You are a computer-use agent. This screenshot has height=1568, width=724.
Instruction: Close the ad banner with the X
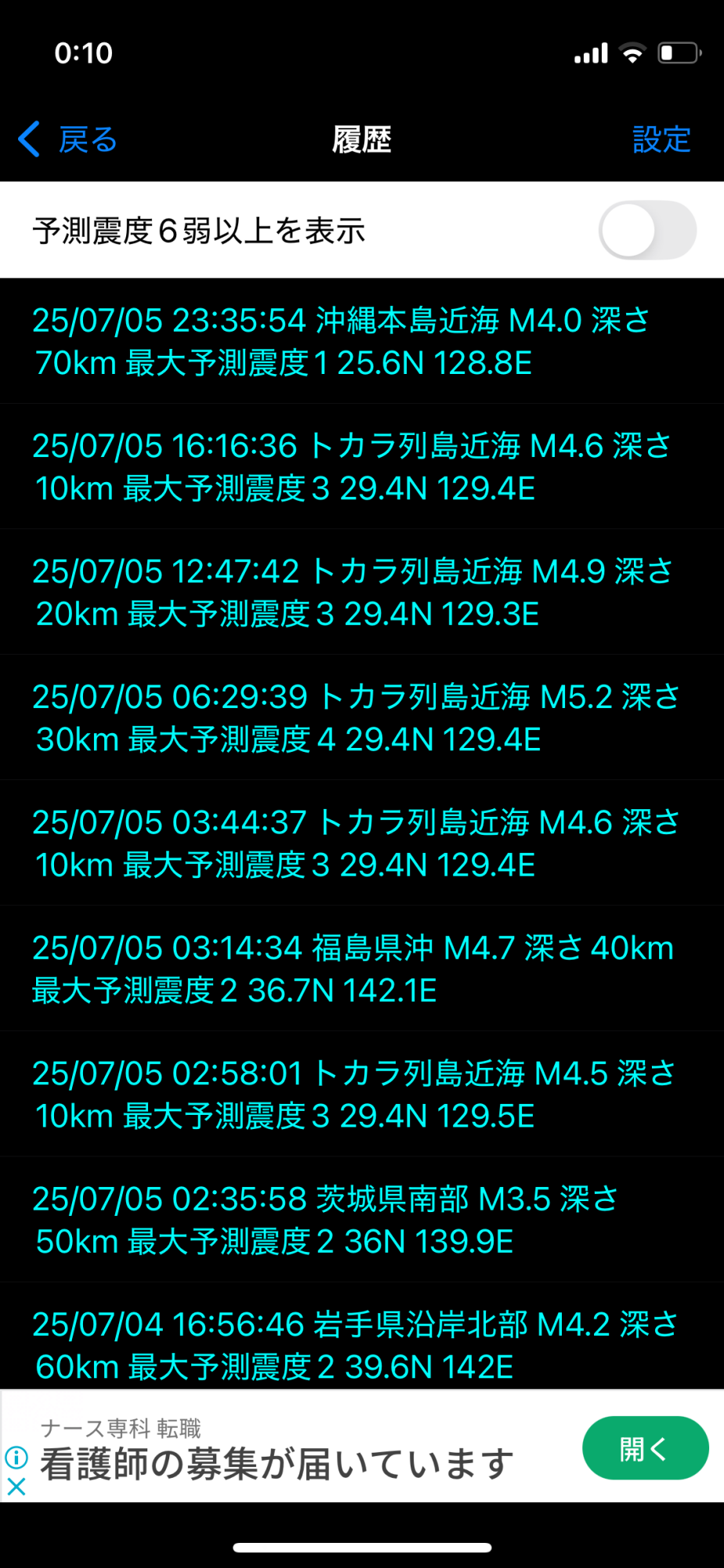point(16,1486)
